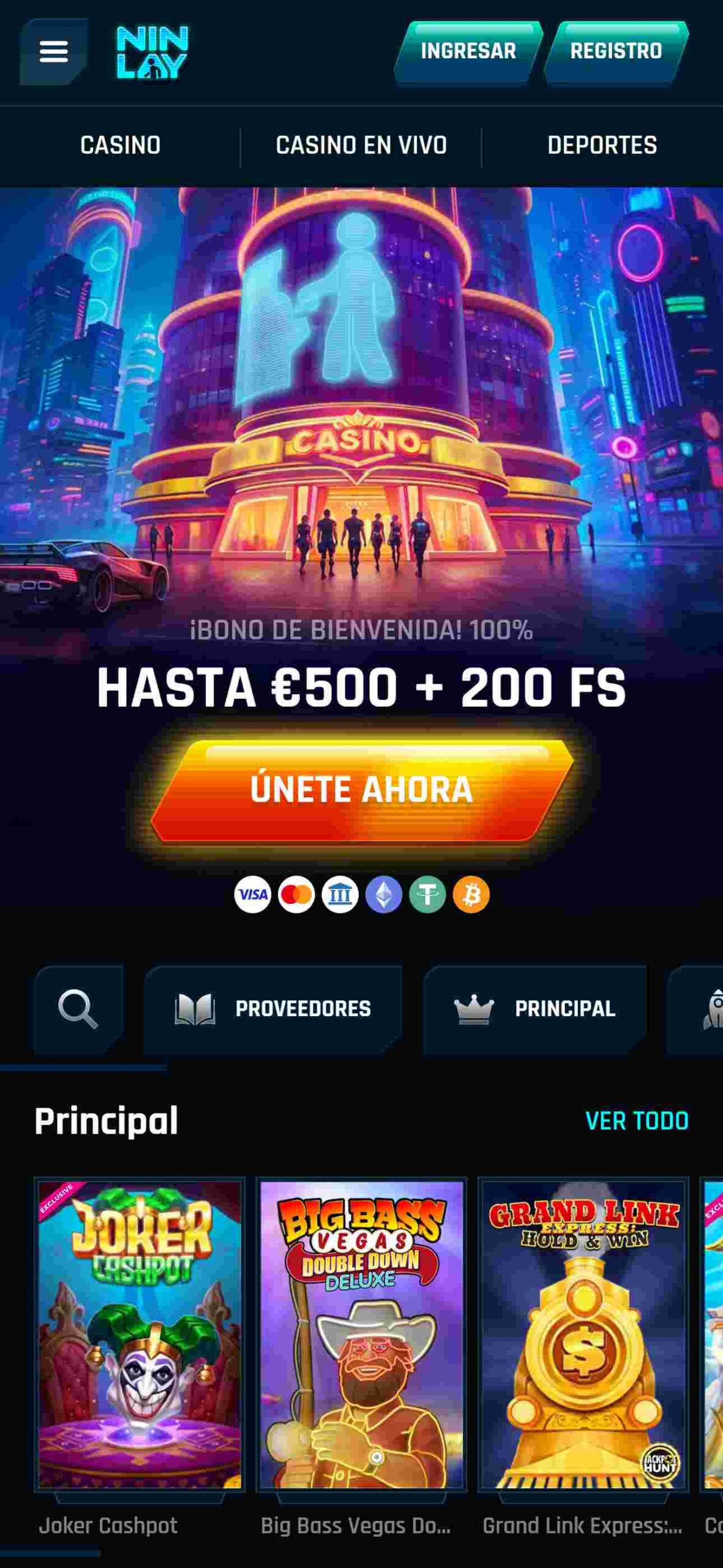Image resolution: width=723 pixels, height=1568 pixels.
Task: Open the game search icon
Action: (78, 1009)
